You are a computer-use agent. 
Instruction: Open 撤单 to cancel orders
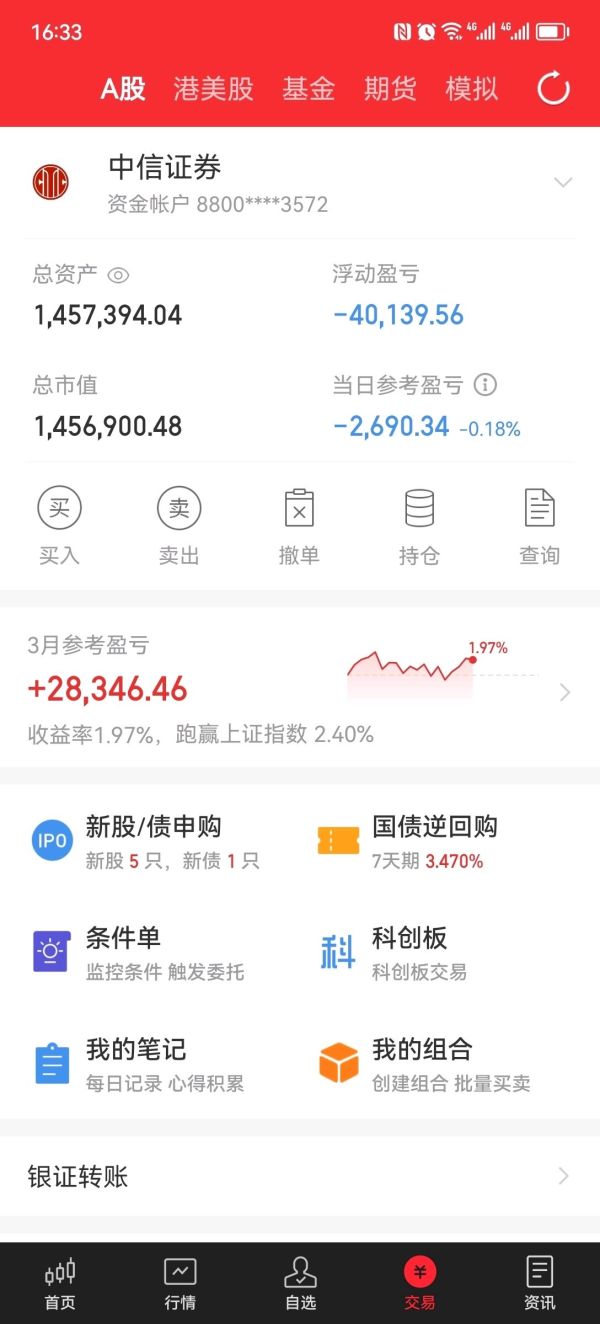click(299, 527)
